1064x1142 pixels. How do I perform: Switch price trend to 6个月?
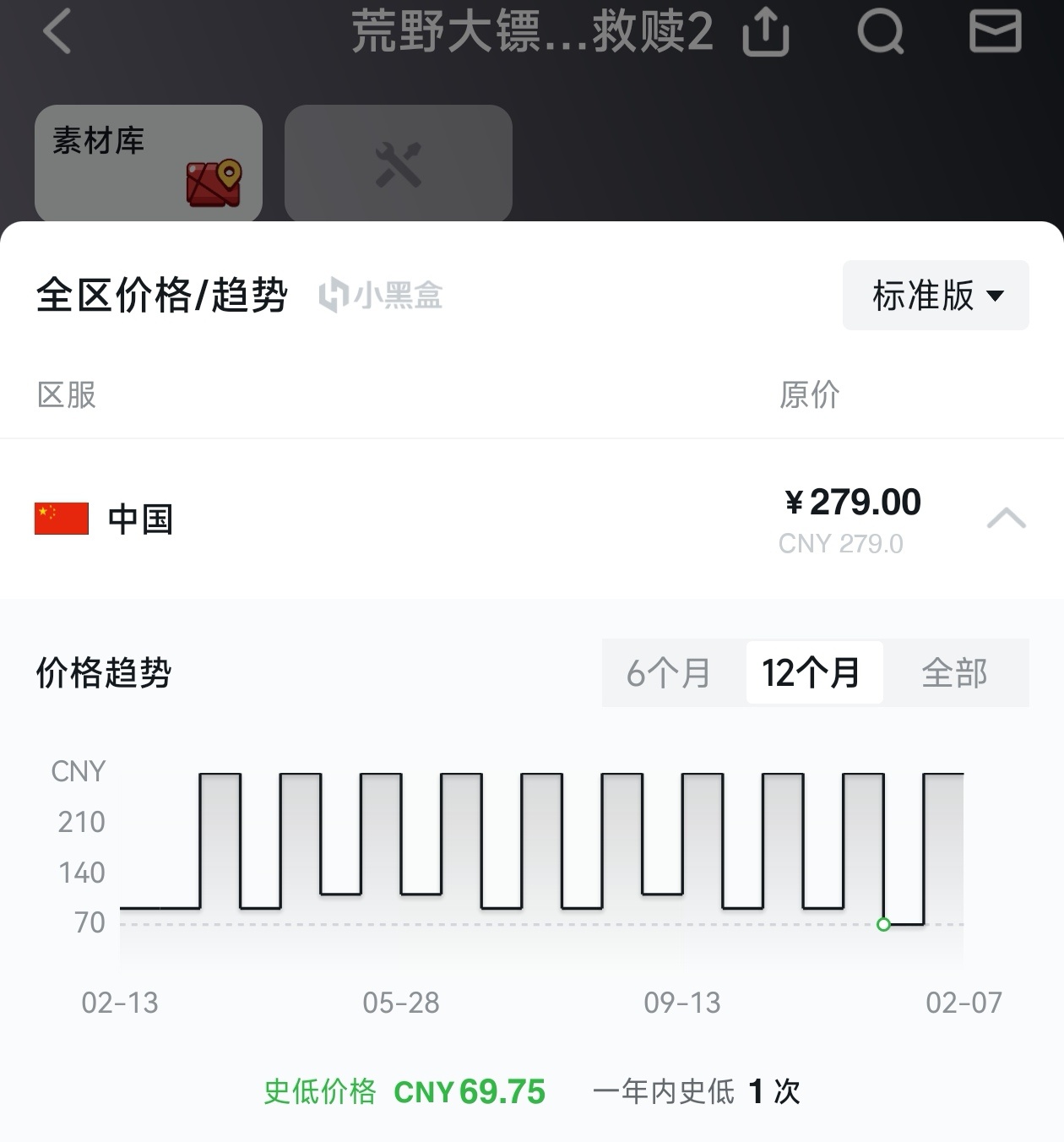669,673
